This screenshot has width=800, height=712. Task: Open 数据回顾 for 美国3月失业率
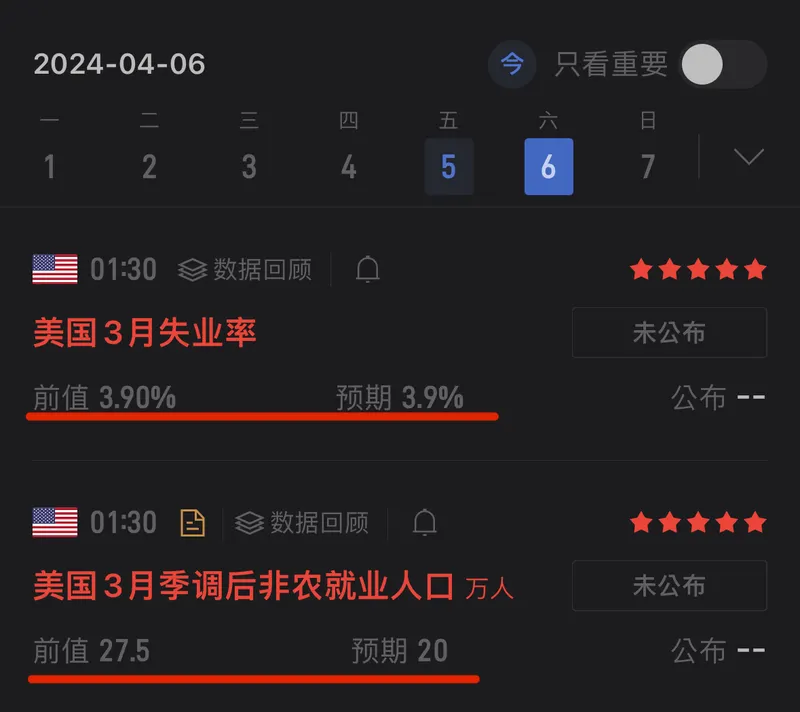point(245,269)
